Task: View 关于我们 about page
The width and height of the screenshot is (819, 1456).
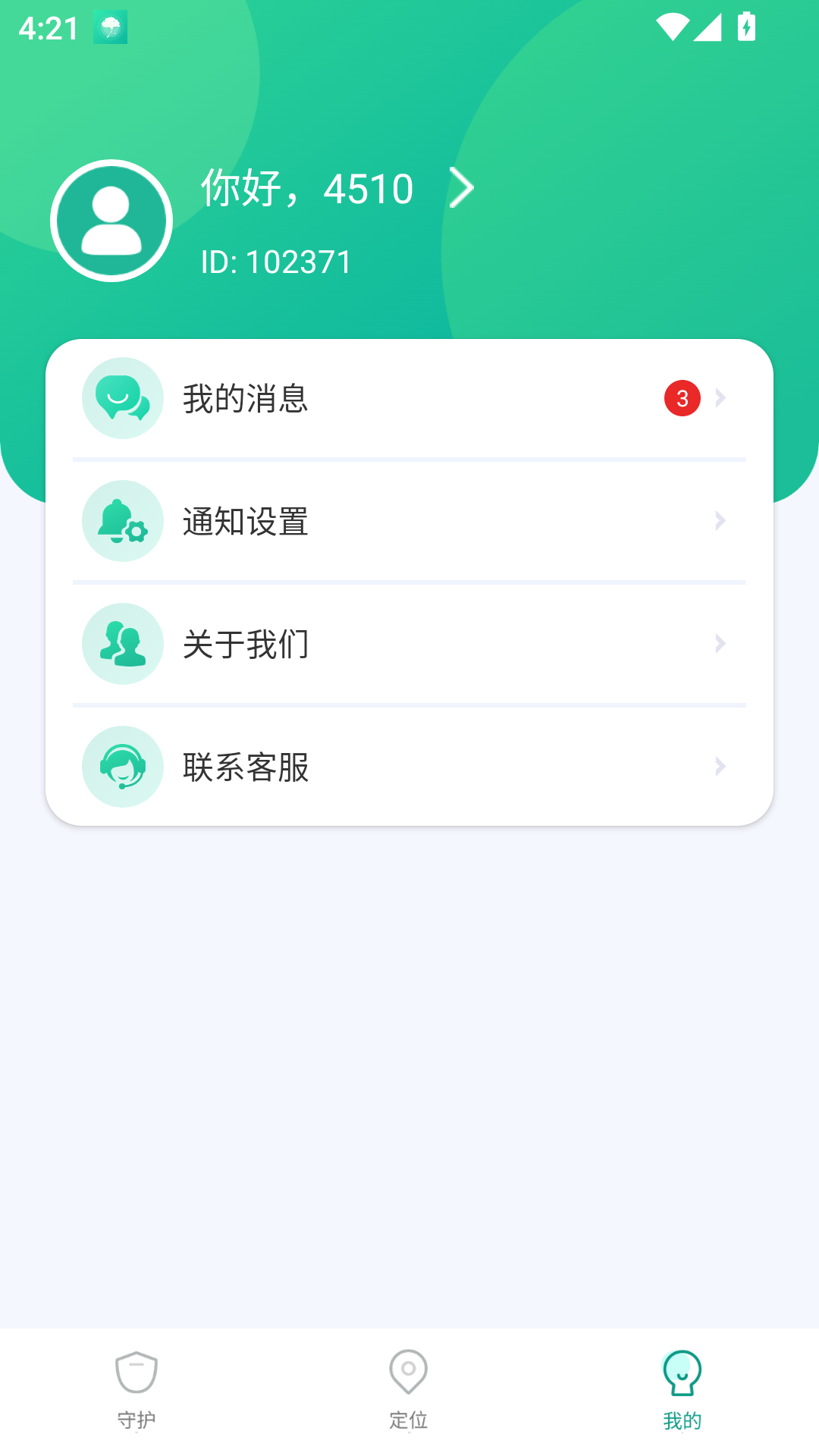Action: click(x=409, y=645)
